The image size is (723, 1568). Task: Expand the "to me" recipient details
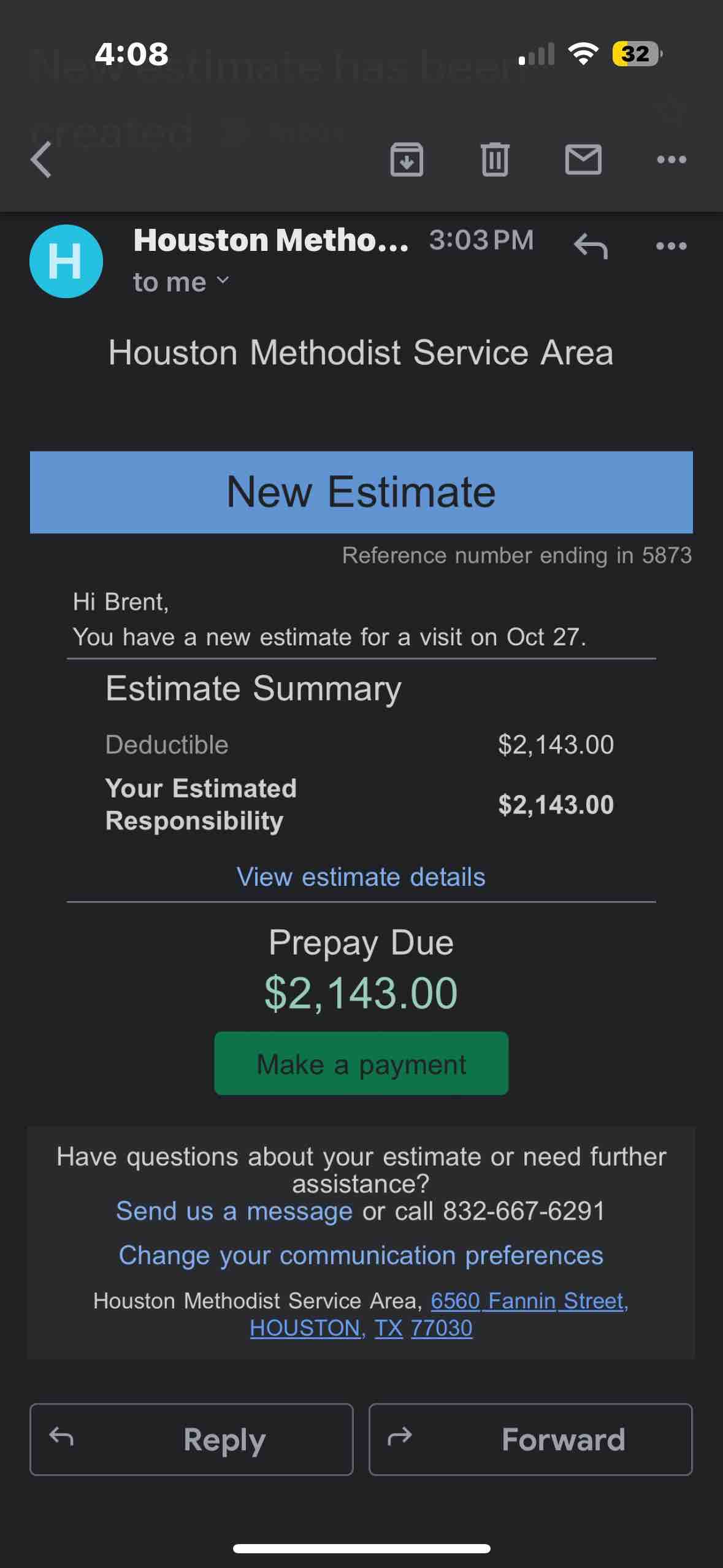(x=181, y=282)
